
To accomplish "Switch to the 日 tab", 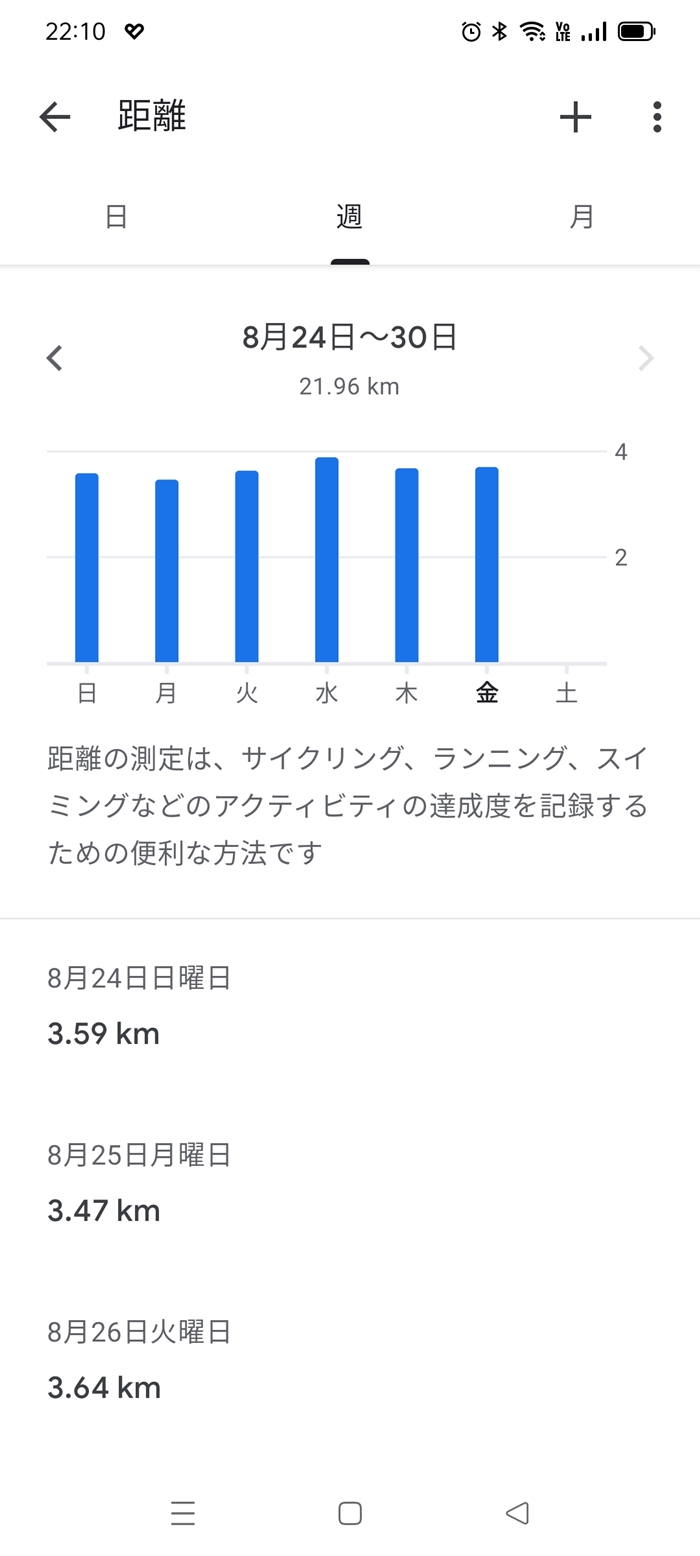I will [x=117, y=216].
